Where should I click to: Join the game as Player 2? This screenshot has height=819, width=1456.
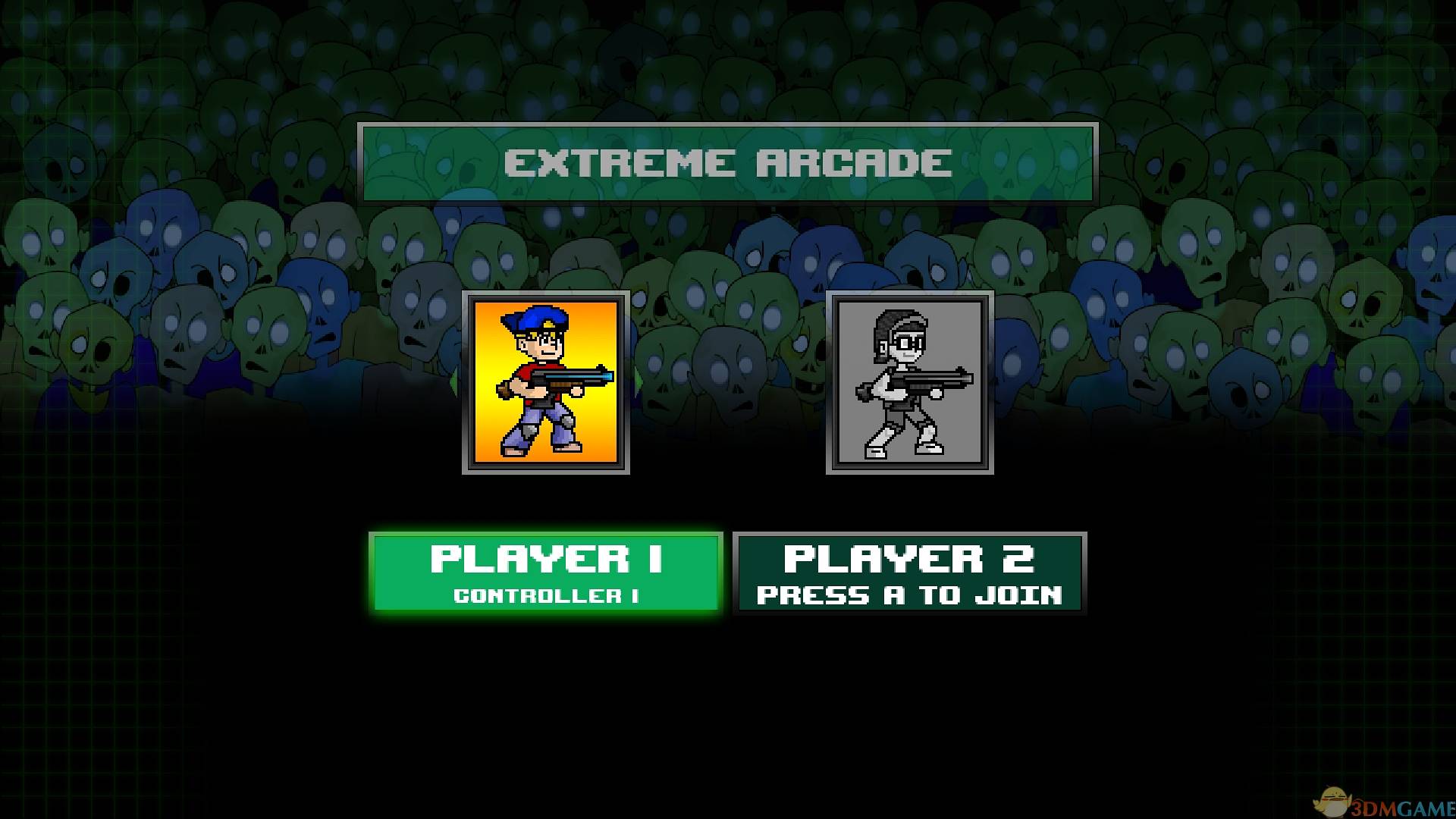tap(909, 573)
